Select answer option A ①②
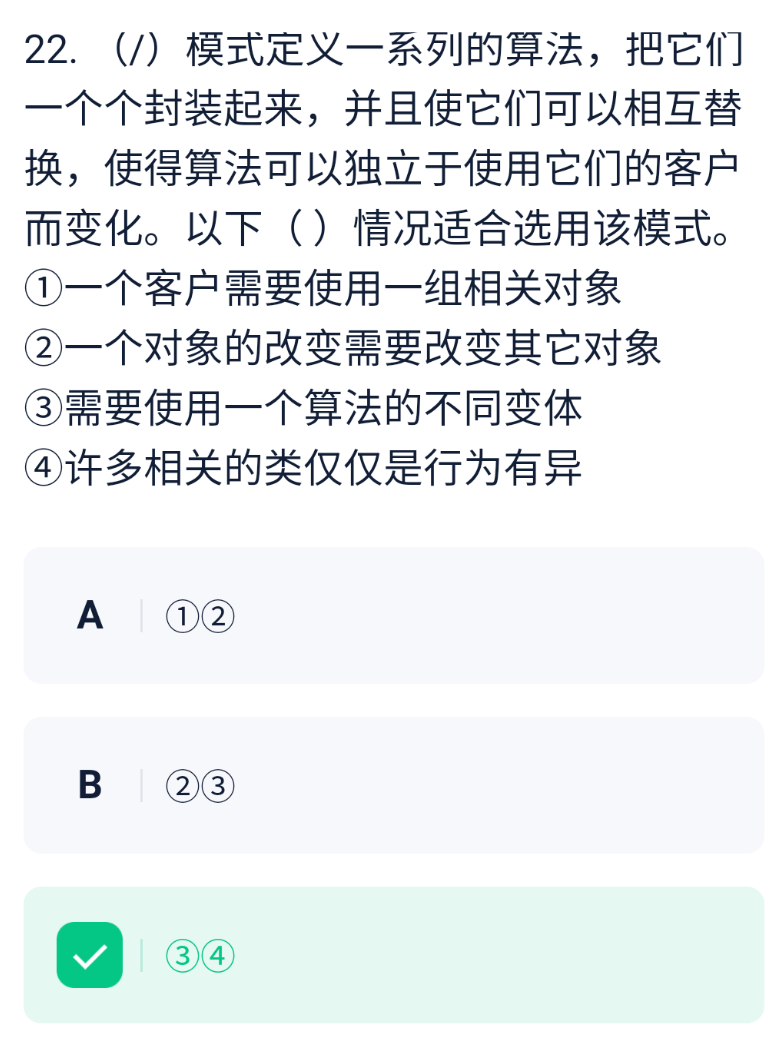The width and height of the screenshot is (774, 1045). coord(393,615)
